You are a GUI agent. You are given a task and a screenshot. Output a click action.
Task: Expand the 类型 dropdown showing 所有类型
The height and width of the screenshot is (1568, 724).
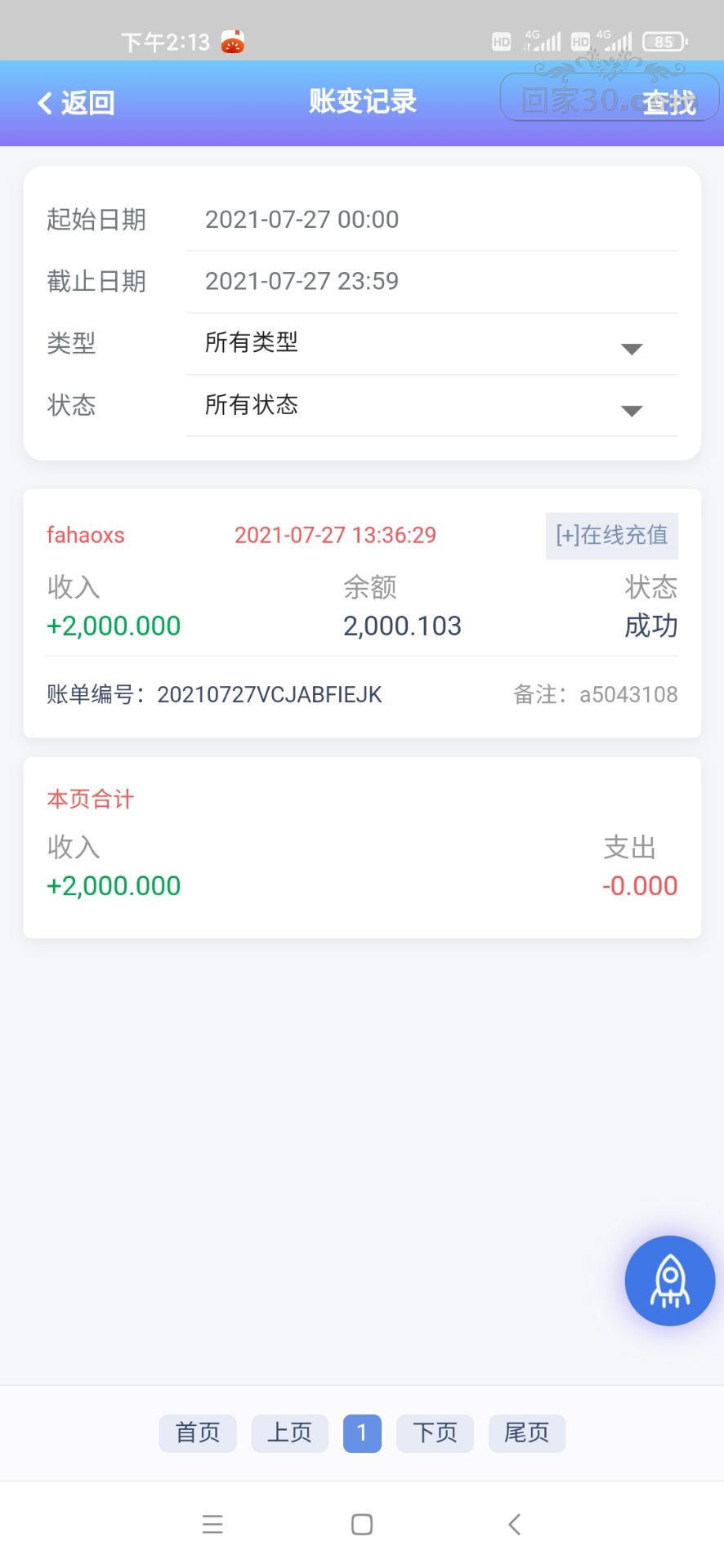point(431,343)
